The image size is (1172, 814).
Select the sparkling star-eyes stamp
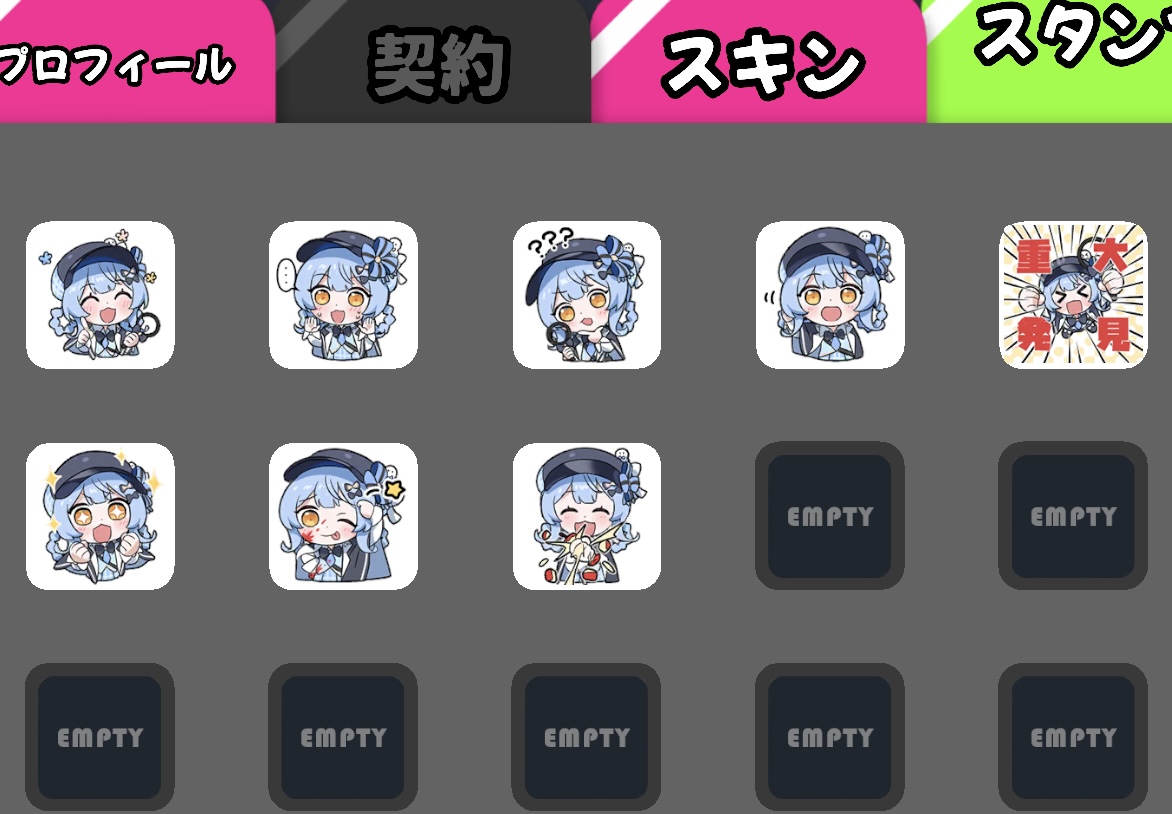tap(100, 516)
